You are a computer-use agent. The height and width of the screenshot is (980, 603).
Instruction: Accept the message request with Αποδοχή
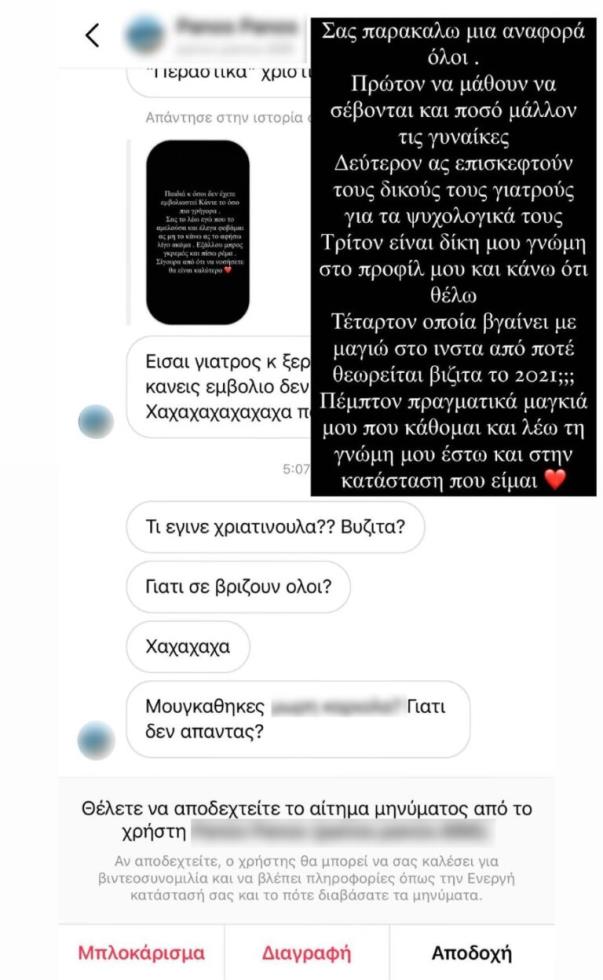tap(471, 952)
